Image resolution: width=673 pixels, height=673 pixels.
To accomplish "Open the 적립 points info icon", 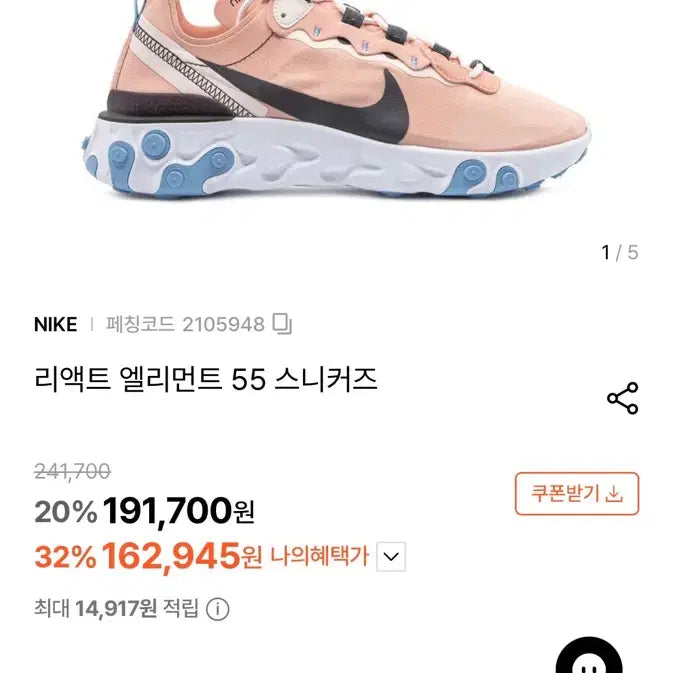I will (x=218, y=608).
